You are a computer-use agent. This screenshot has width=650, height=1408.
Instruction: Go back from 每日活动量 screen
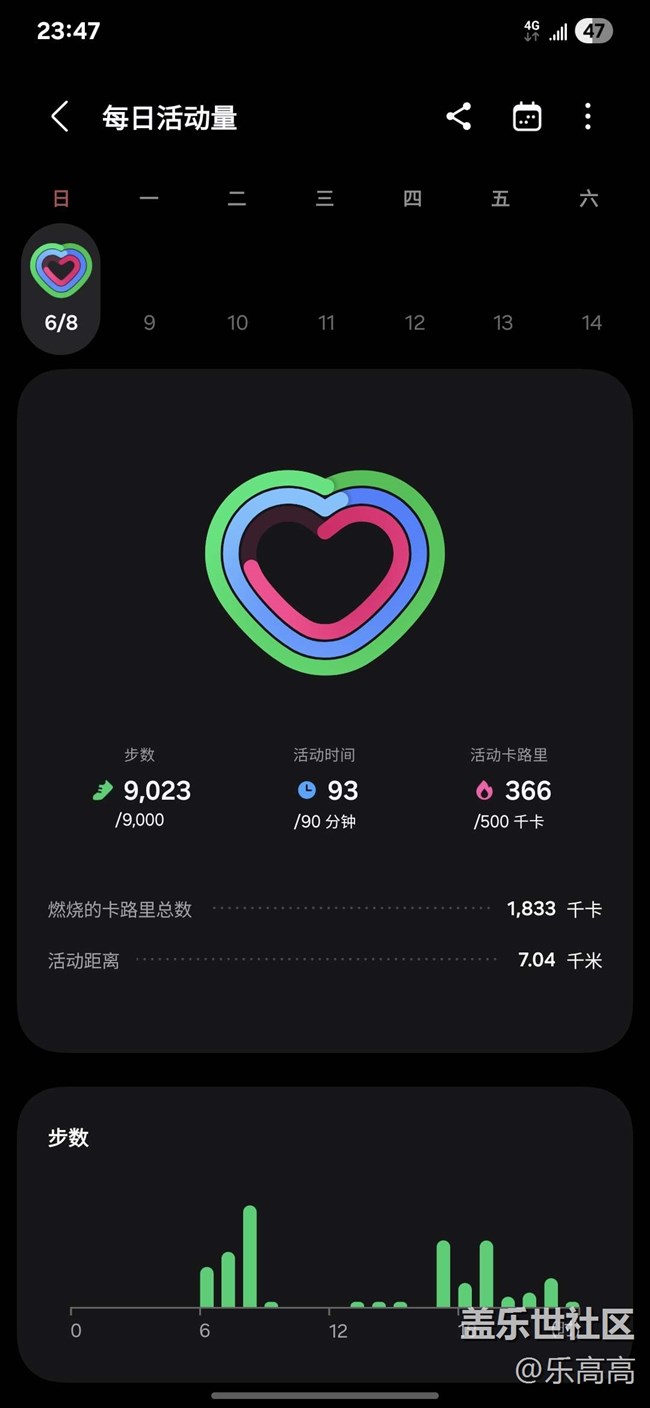(x=60, y=117)
